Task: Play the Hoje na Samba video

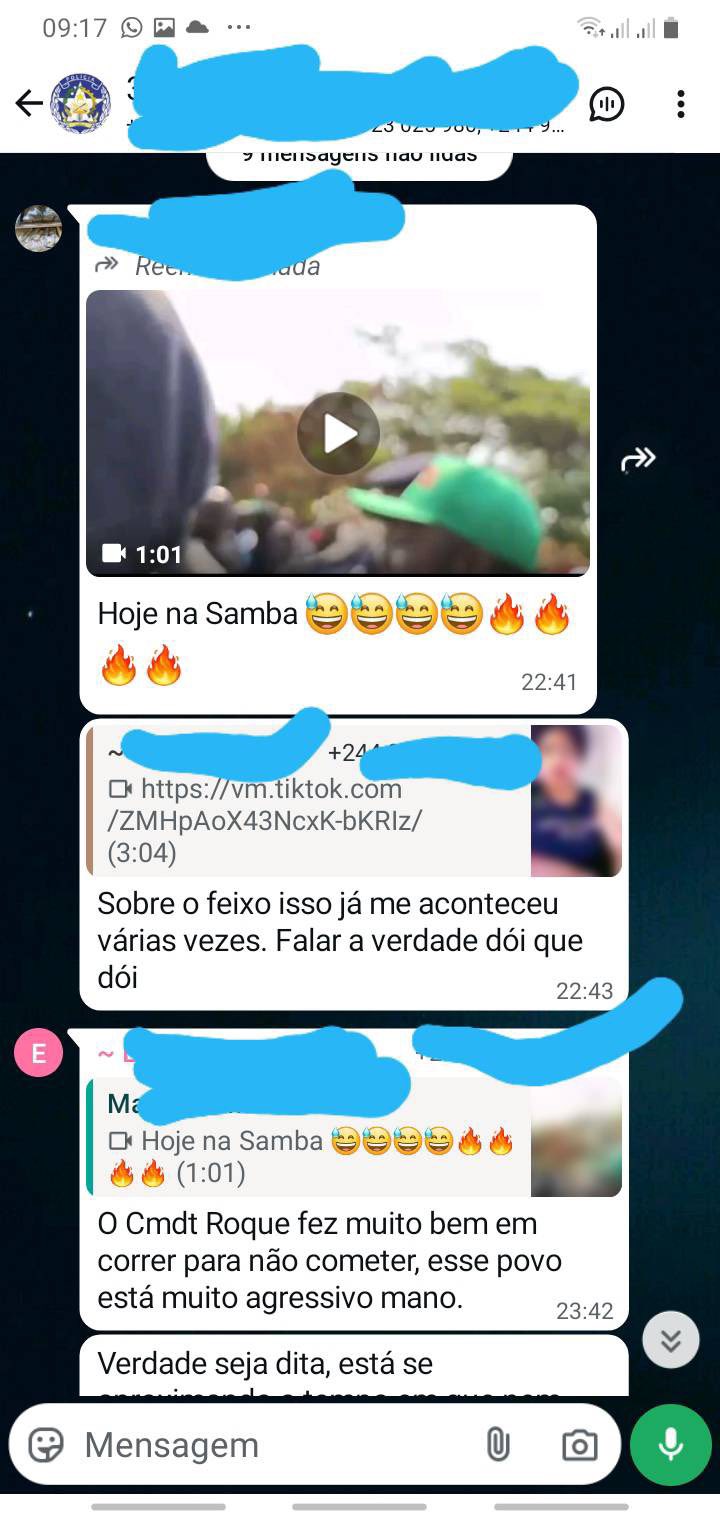Action: tap(338, 433)
